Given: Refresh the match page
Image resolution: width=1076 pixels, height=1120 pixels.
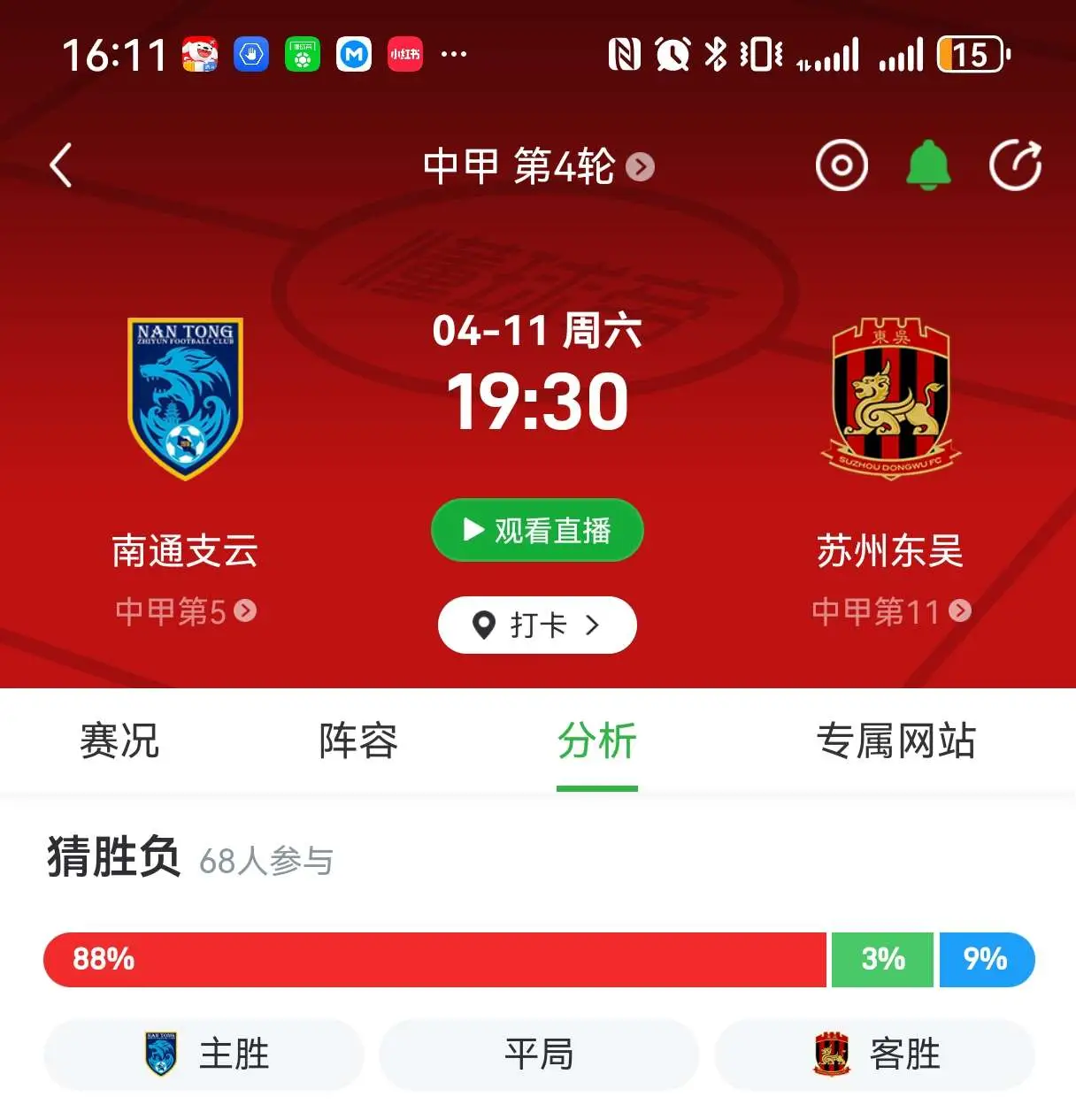Looking at the screenshot, I should pyautogui.click(x=1015, y=165).
